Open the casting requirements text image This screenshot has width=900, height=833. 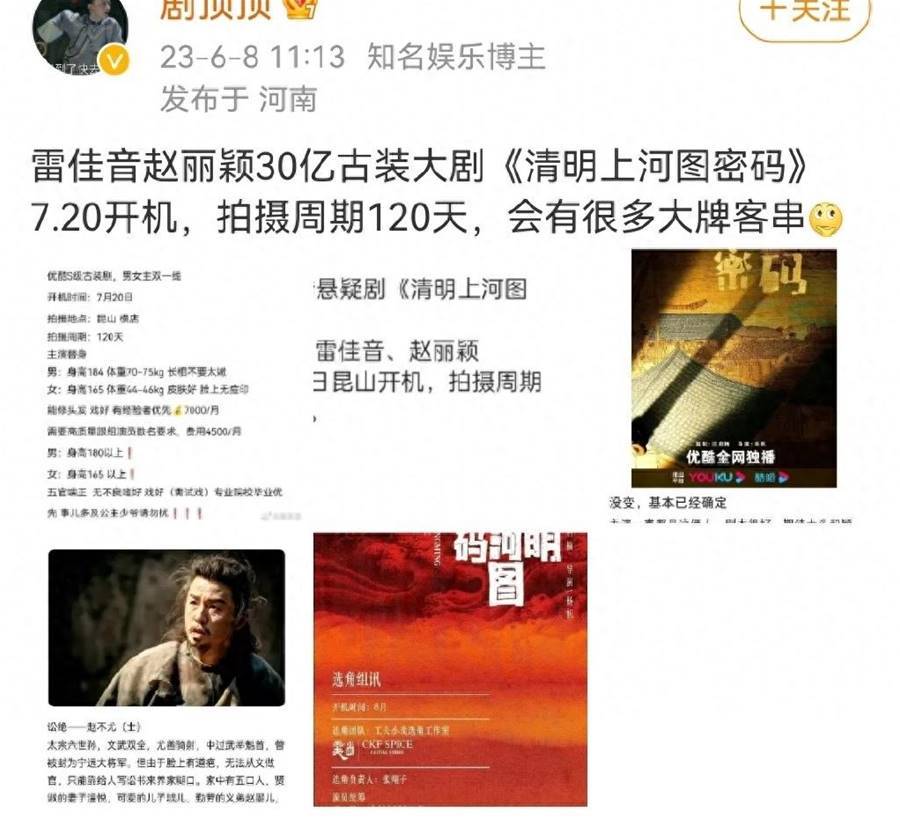[x=158, y=390]
